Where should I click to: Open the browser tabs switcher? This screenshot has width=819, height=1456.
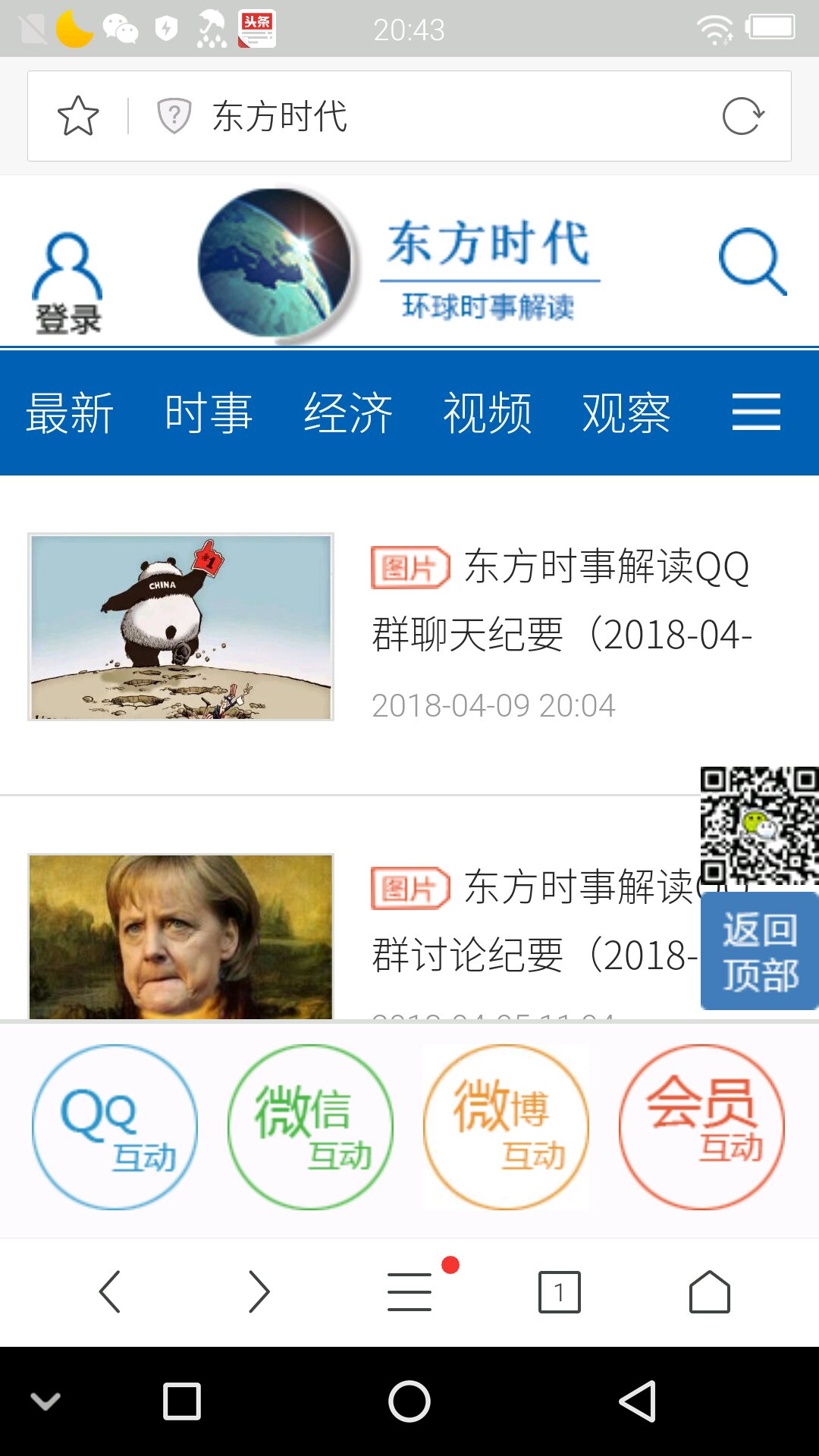(x=560, y=1291)
